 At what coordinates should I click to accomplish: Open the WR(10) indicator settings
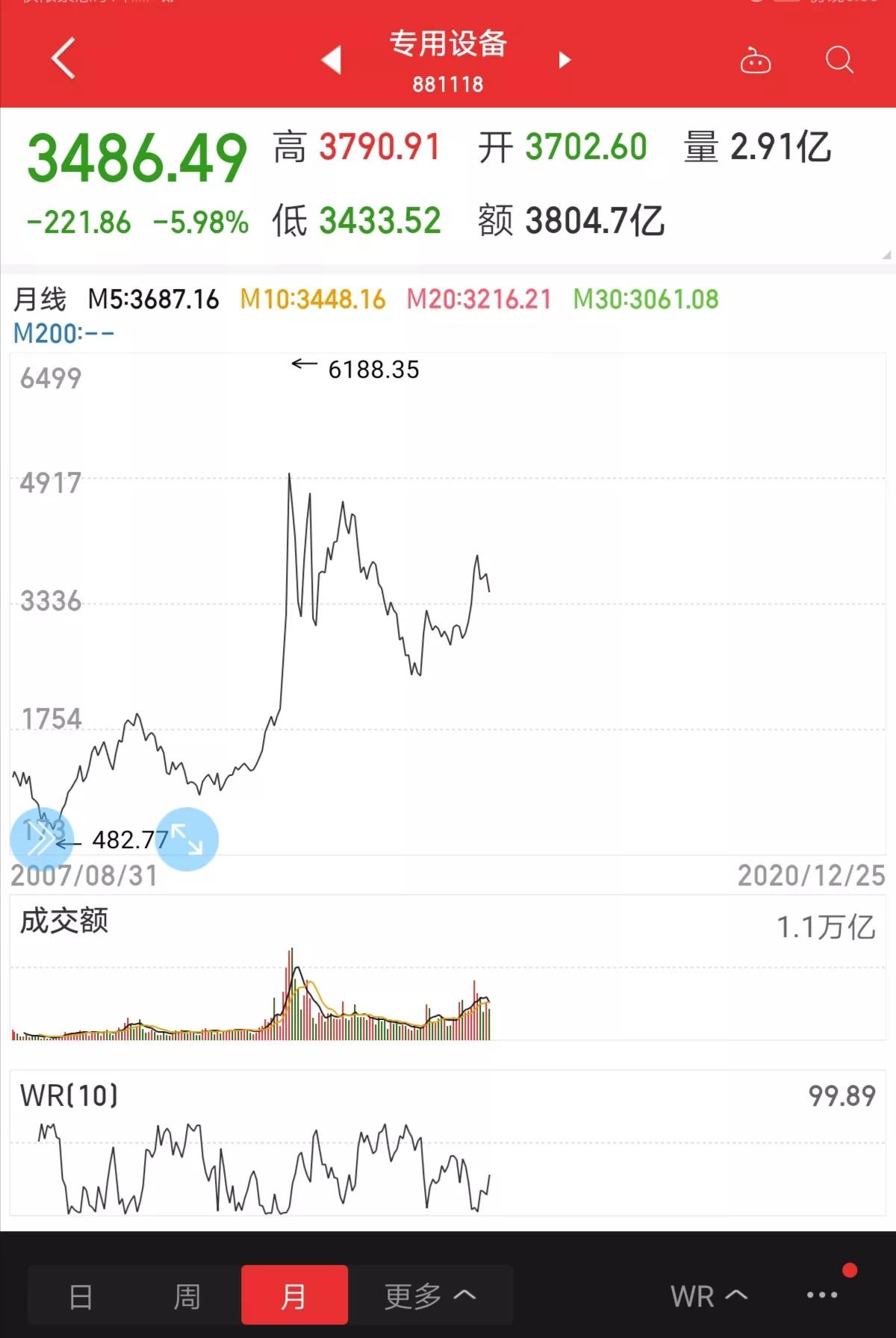66,1095
